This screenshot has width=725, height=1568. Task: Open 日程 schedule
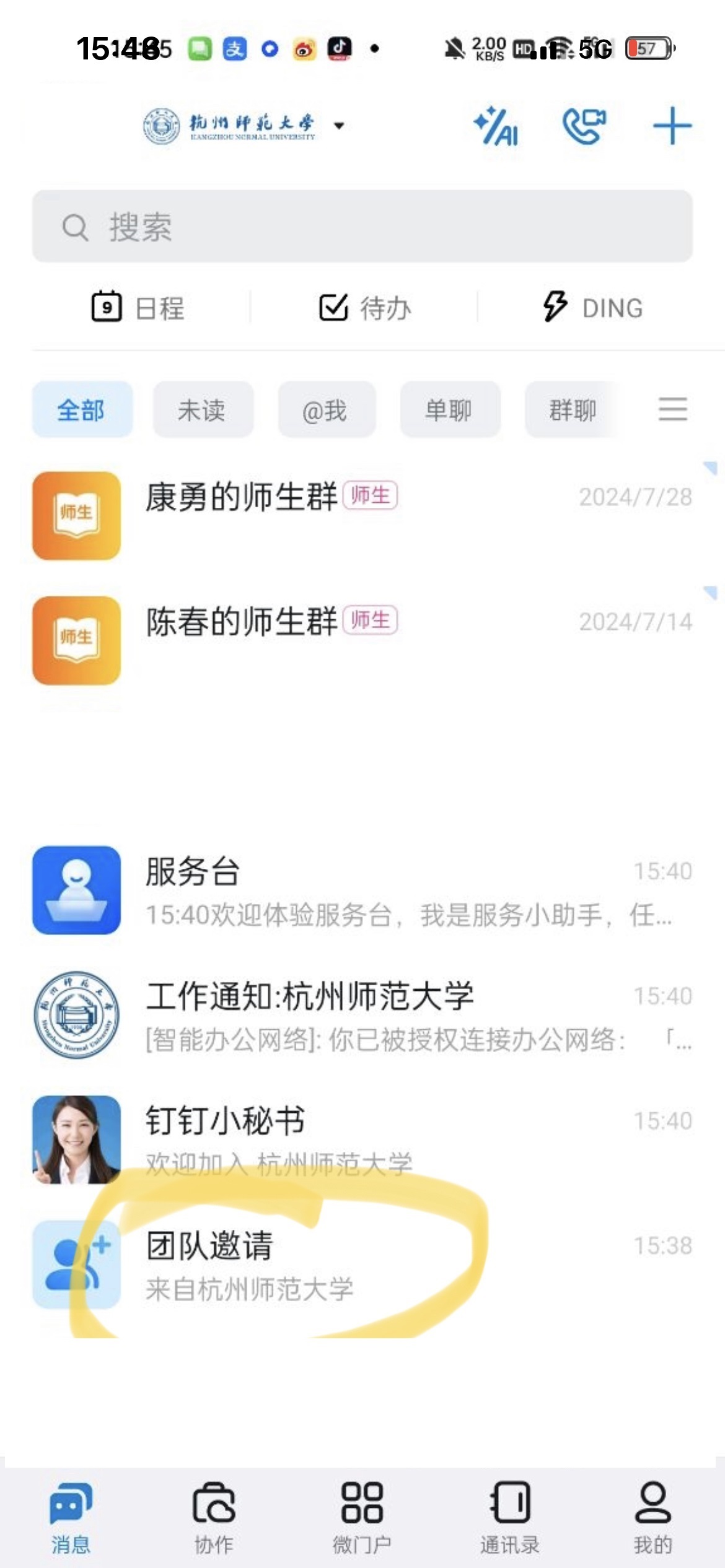pyautogui.click(x=139, y=308)
